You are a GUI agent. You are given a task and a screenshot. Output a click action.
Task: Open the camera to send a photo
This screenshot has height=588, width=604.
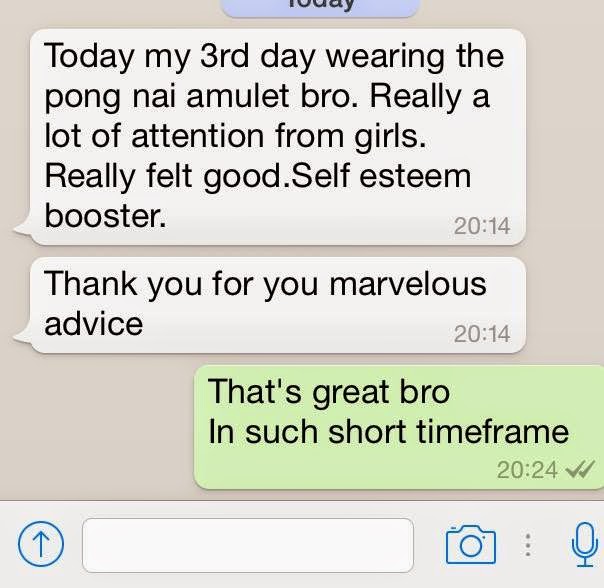(x=470, y=545)
